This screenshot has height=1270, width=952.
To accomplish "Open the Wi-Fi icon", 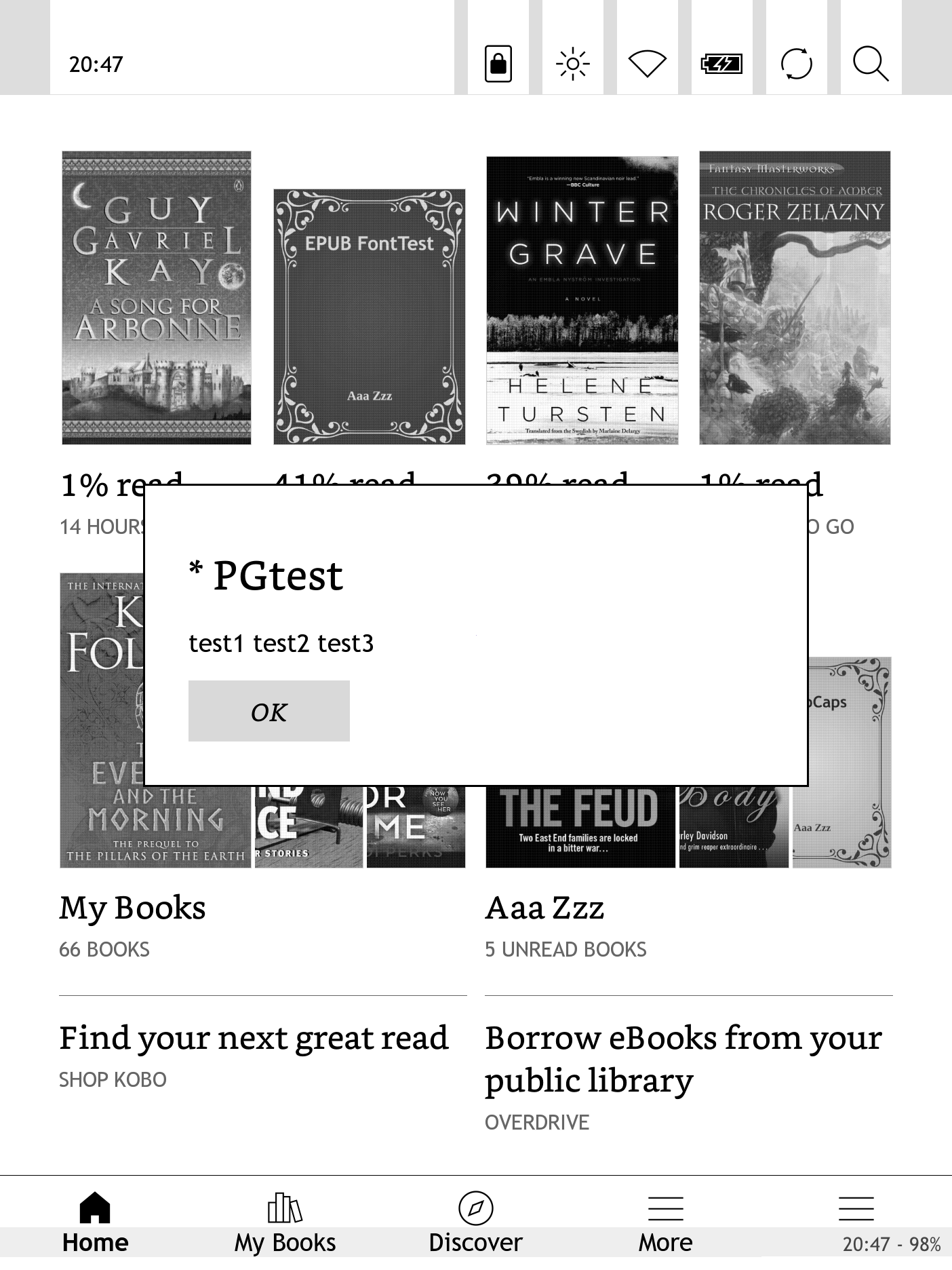I will [647, 64].
